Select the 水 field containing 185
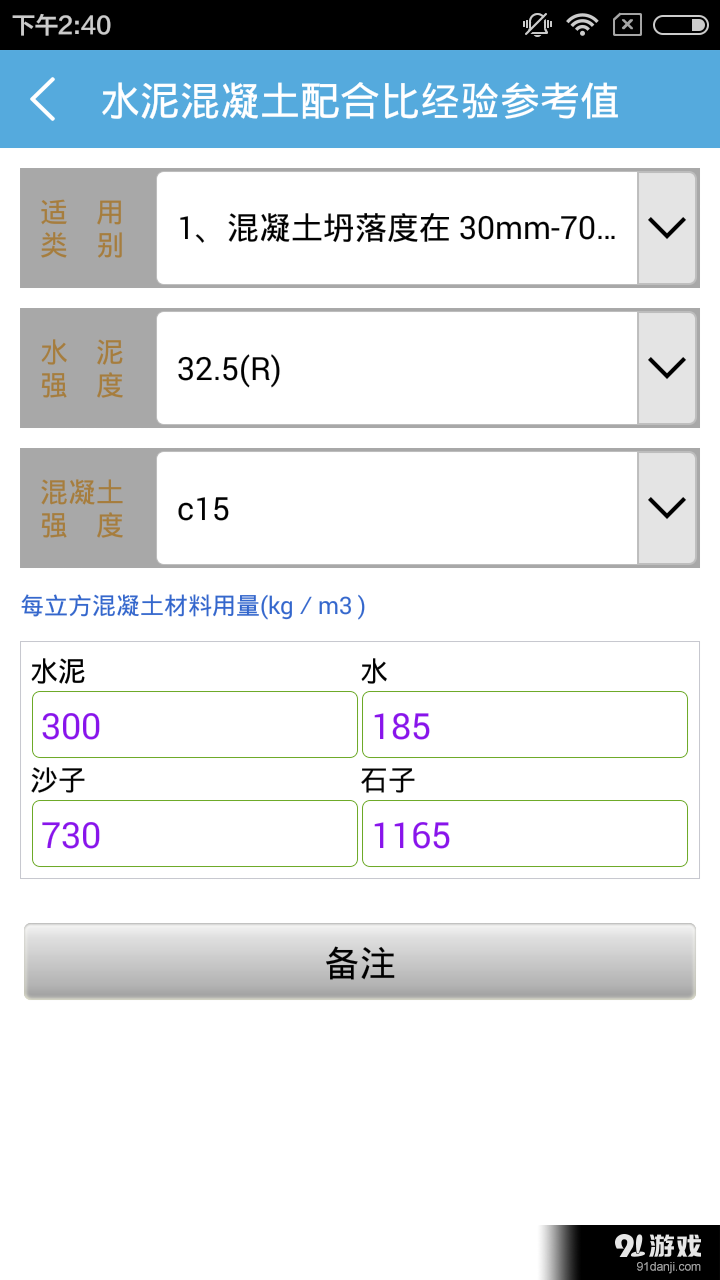This screenshot has width=720, height=1280. point(524,724)
